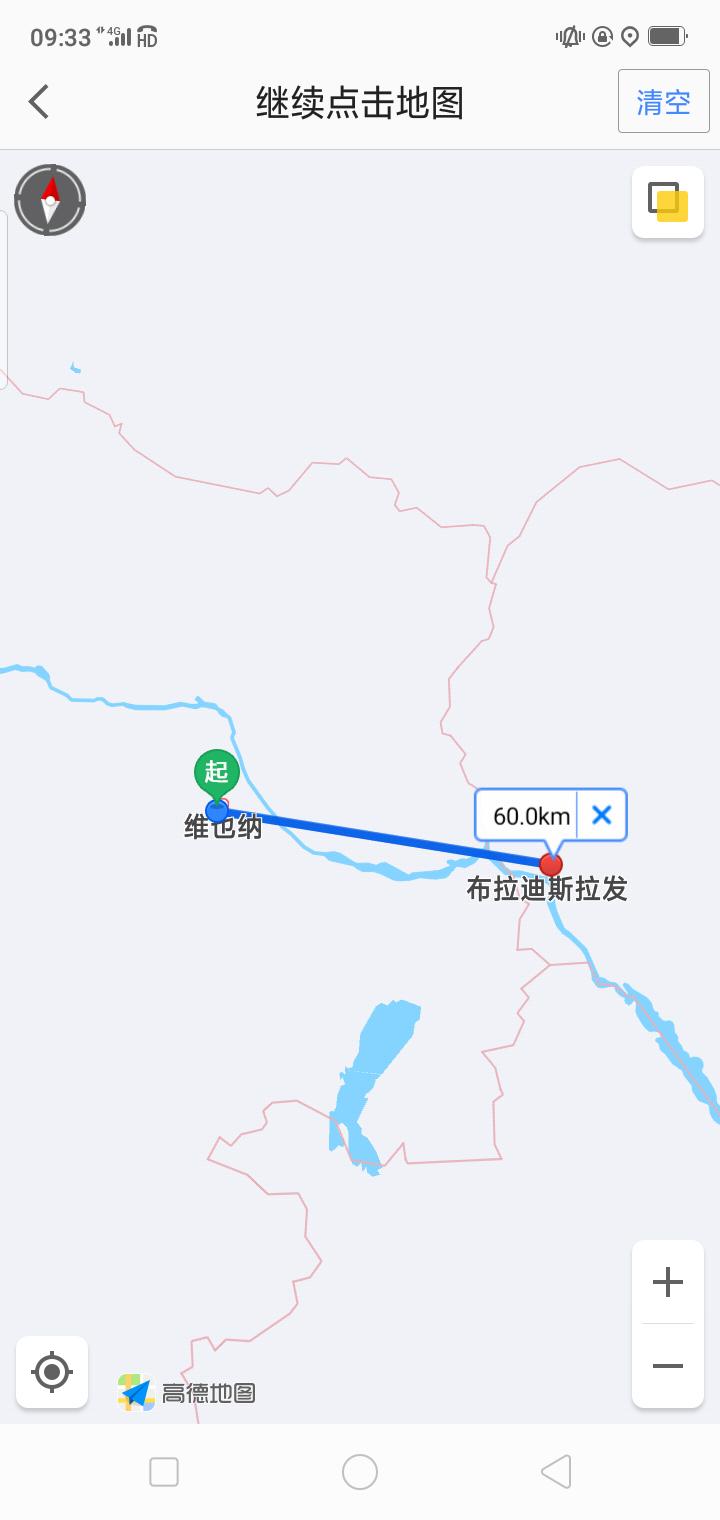
Task: Tap the 继续点击地图 title text
Action: point(360,102)
